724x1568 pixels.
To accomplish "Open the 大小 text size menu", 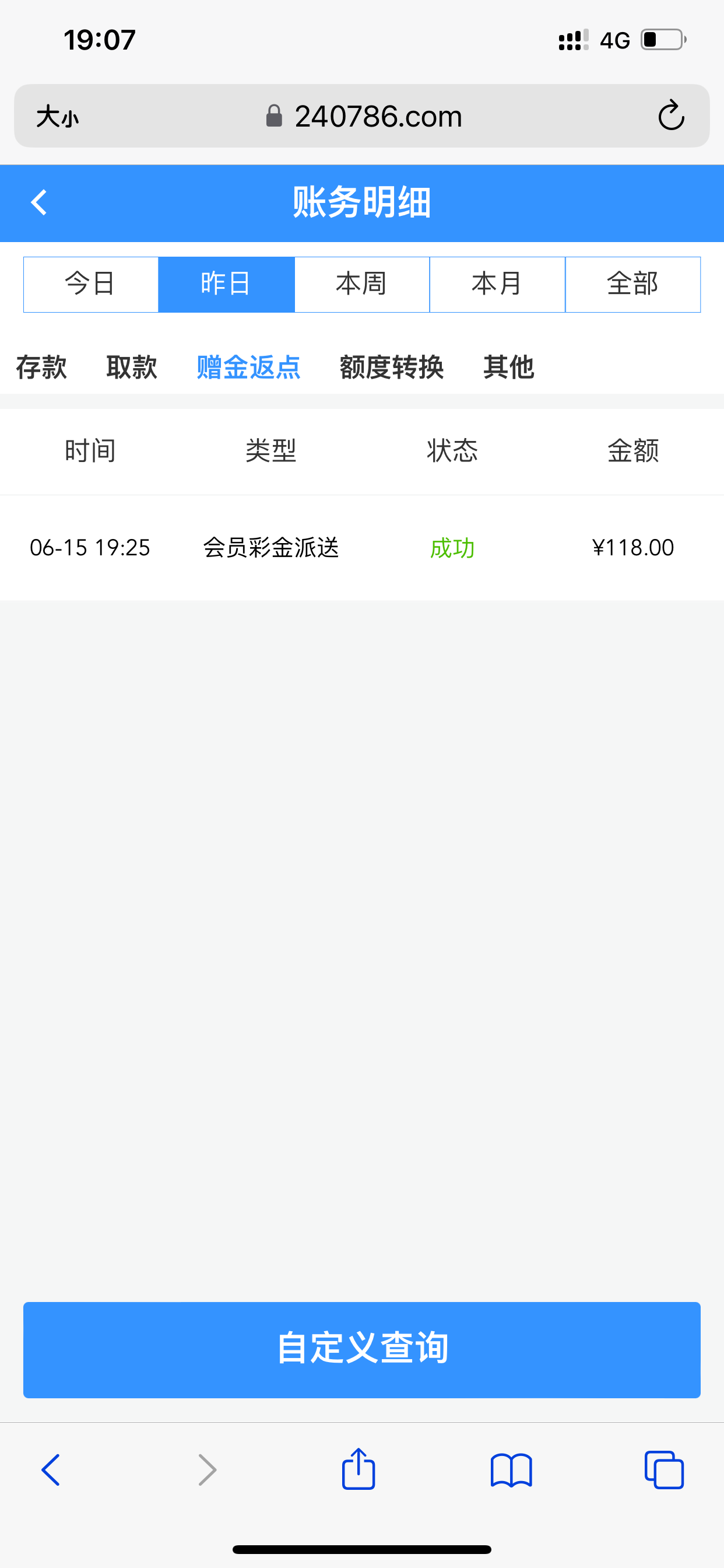I will [57, 116].
